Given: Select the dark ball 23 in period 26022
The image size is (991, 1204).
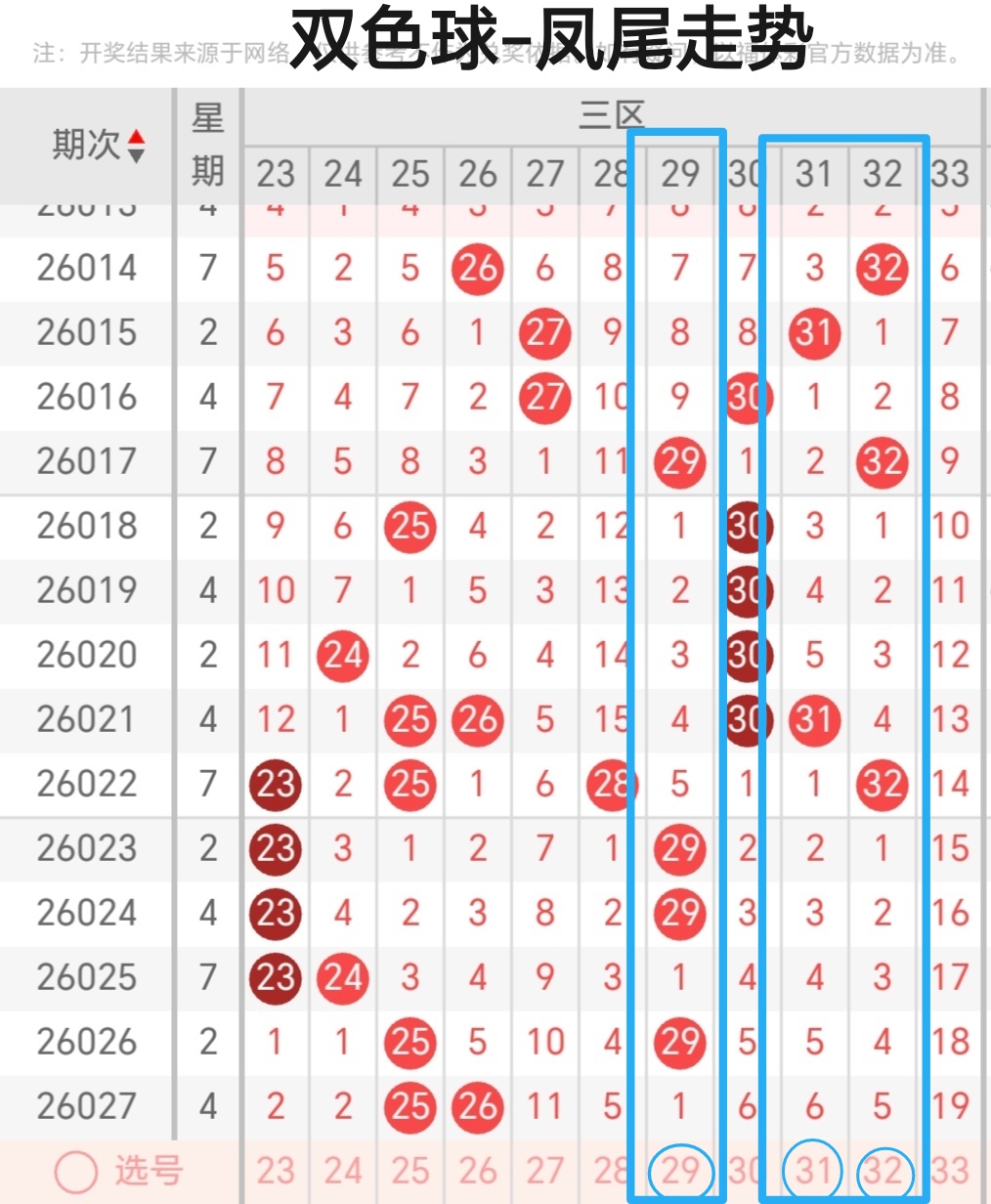Looking at the screenshot, I should [275, 785].
